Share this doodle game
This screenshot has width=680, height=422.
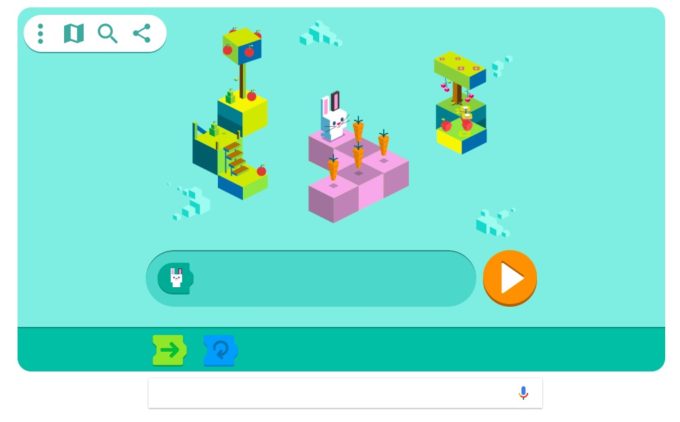(x=142, y=33)
